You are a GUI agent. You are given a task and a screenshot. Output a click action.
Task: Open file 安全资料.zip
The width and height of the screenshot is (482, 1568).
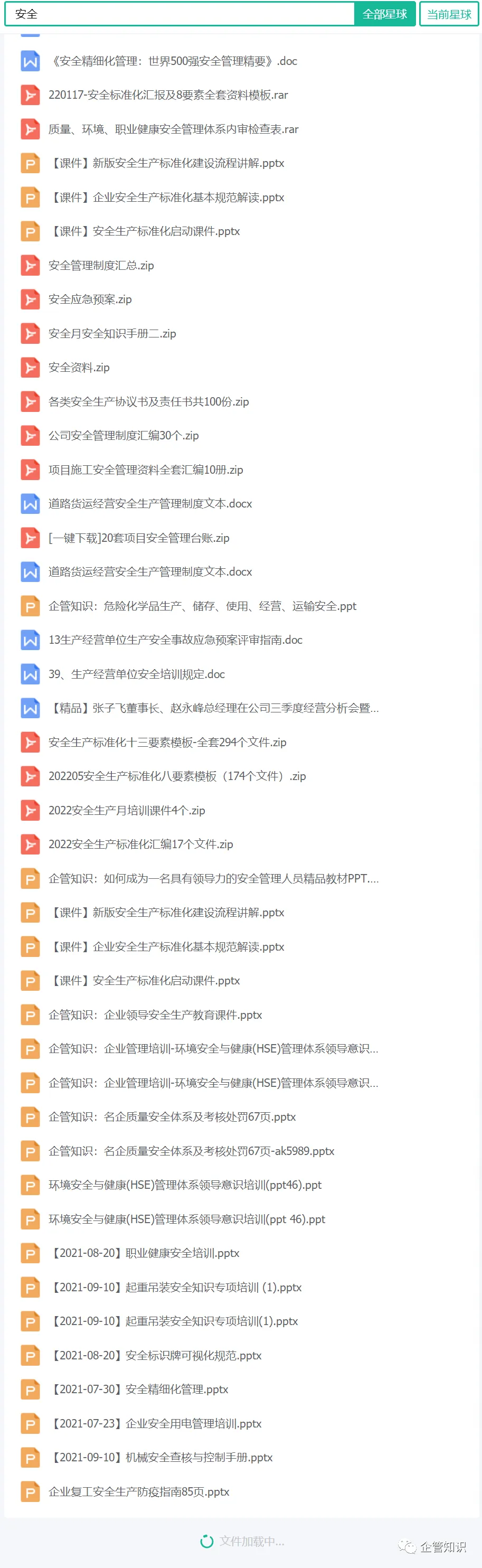[x=79, y=368]
